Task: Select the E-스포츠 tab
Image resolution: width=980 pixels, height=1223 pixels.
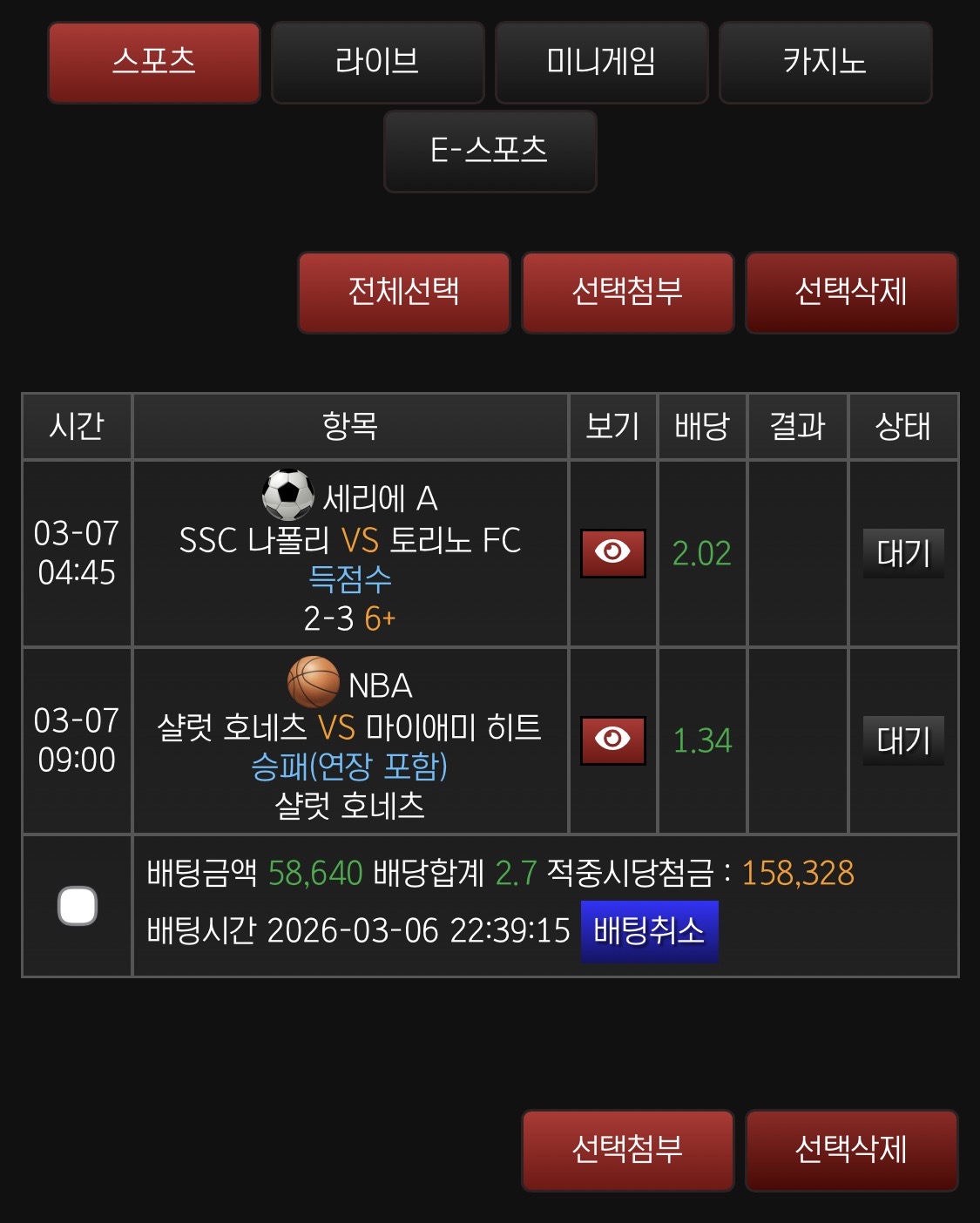Action: tap(490, 151)
